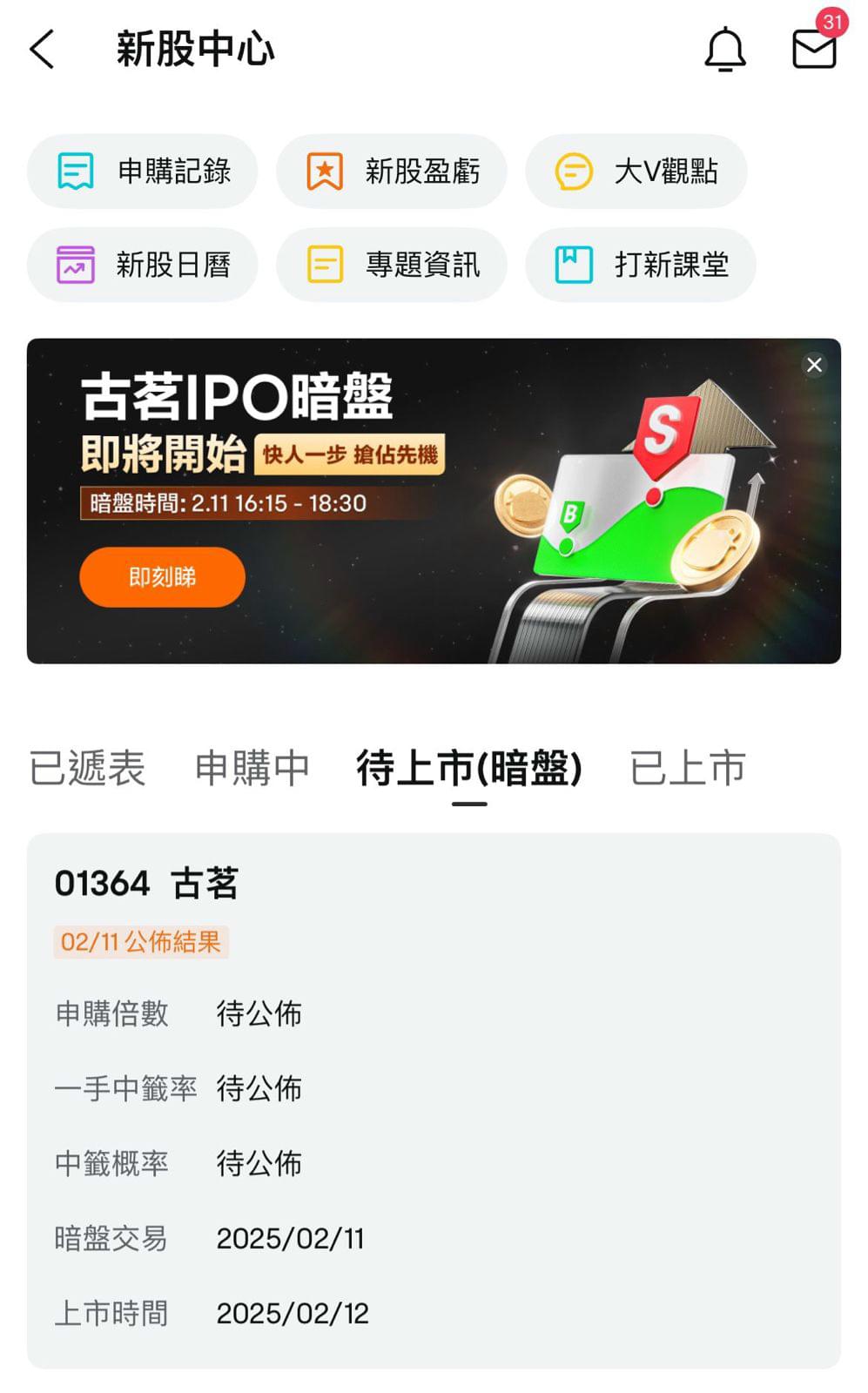The width and height of the screenshot is (868, 1393).
Task: Tap the 暗盤時間 schedule in the banner
Action: (231, 502)
